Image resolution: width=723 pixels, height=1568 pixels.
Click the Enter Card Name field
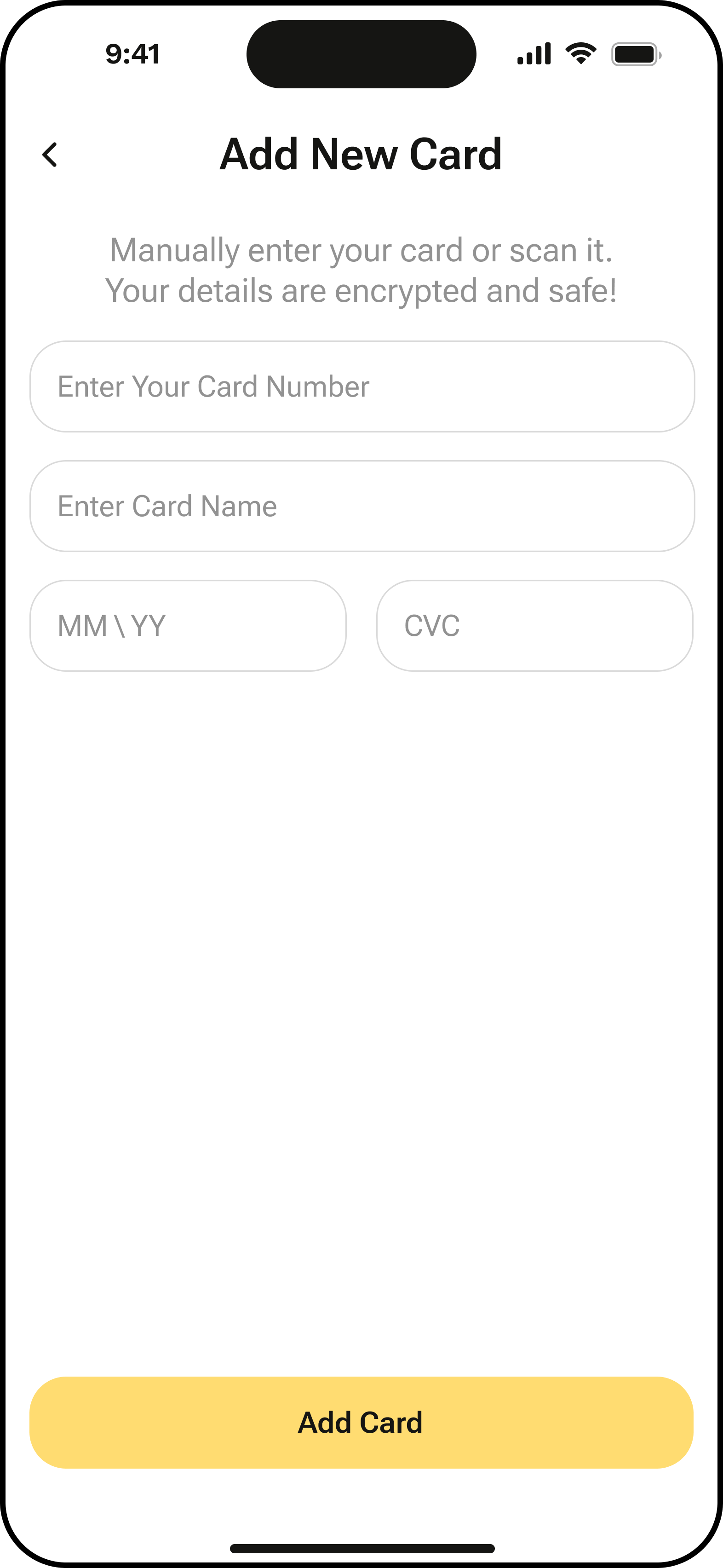[x=361, y=506]
